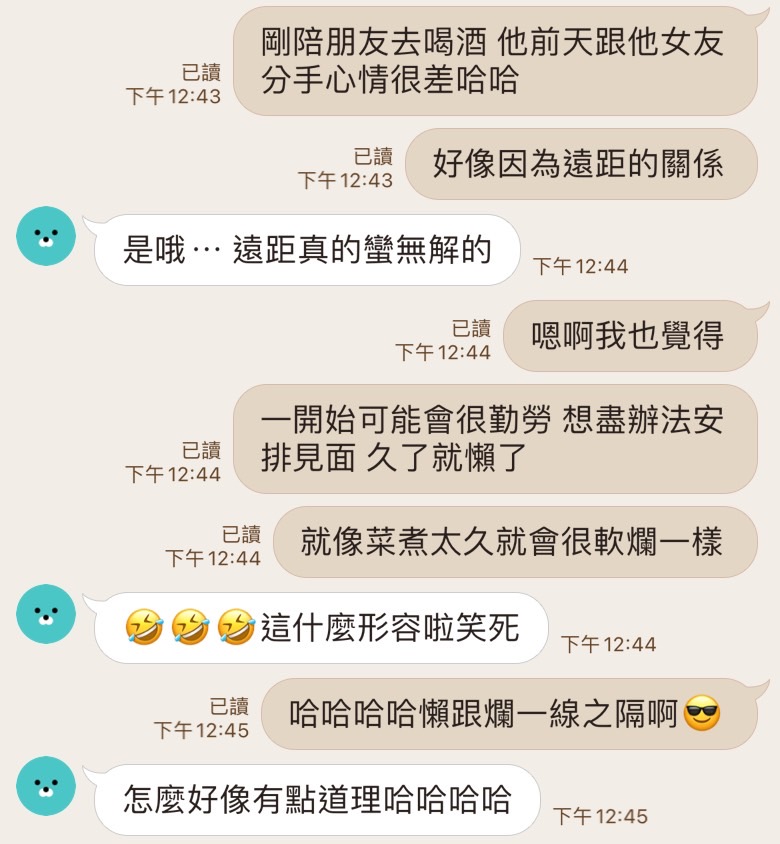
Task: Open avatar beside '這什麼形容啦笑死' message
Action: (46, 614)
